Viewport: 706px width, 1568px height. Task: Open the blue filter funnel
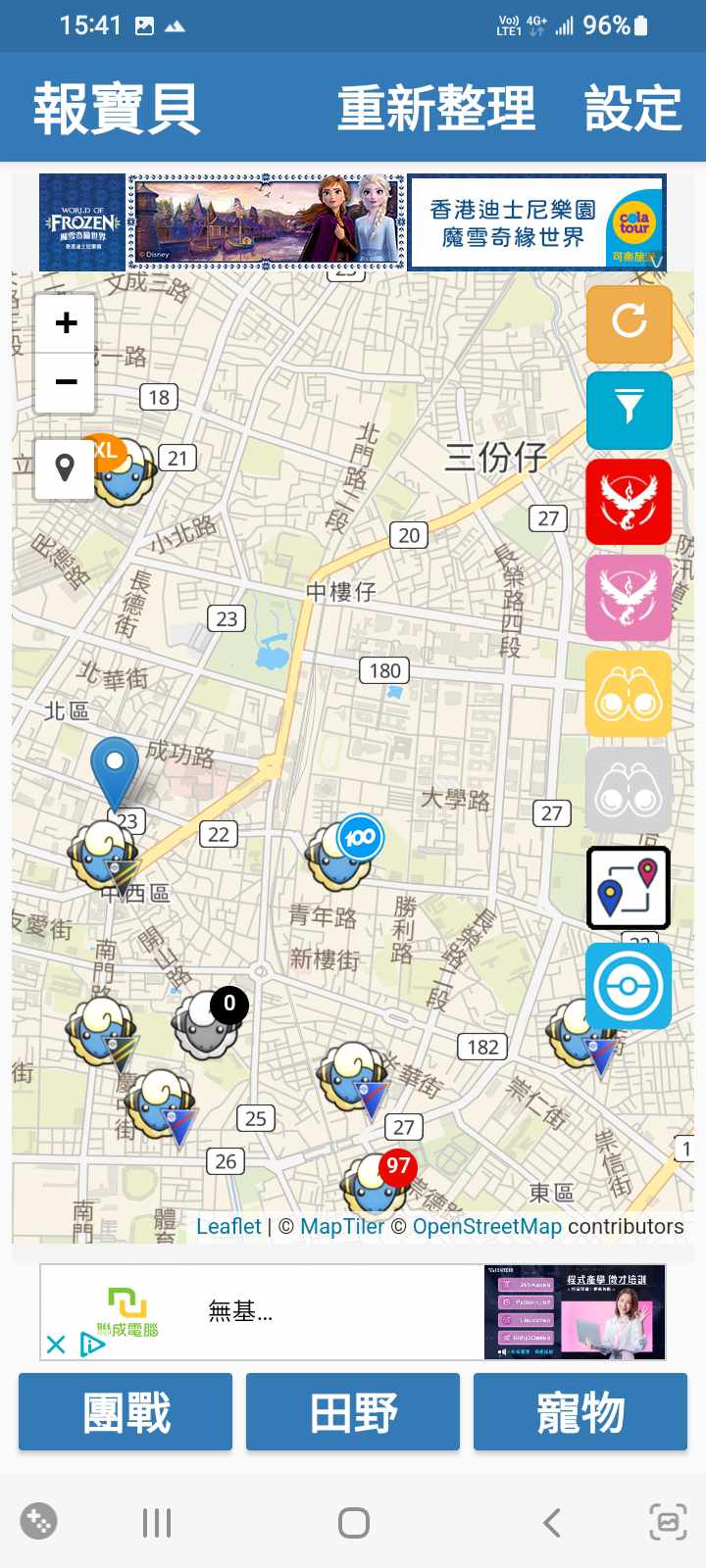click(629, 409)
